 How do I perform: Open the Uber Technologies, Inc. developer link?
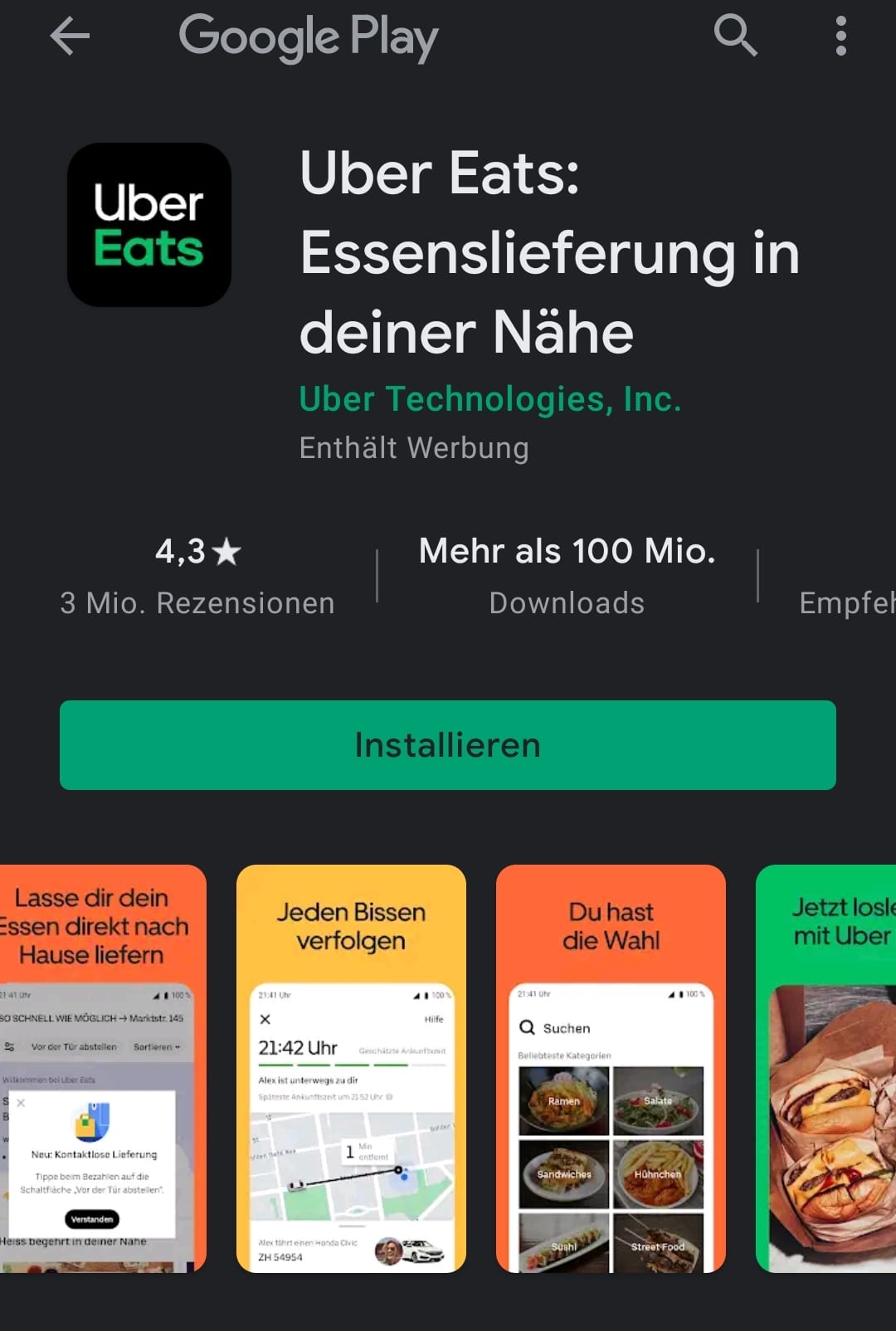point(489,399)
